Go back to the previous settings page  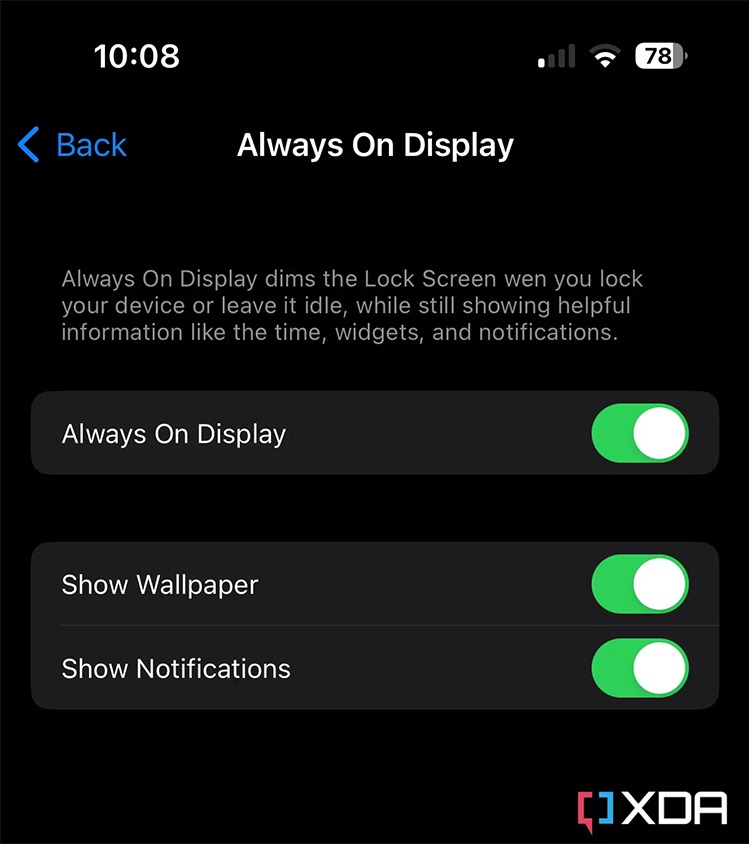[73, 146]
